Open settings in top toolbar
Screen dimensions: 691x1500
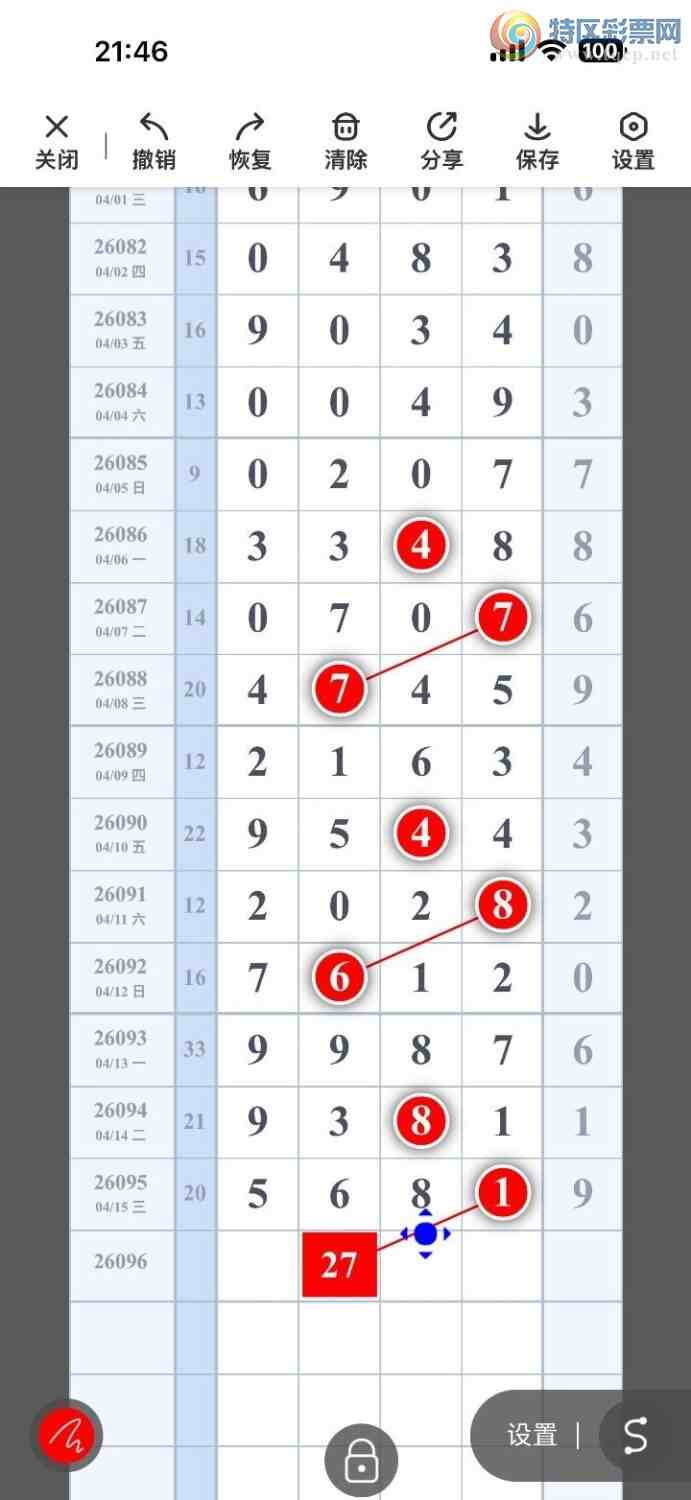point(633,141)
